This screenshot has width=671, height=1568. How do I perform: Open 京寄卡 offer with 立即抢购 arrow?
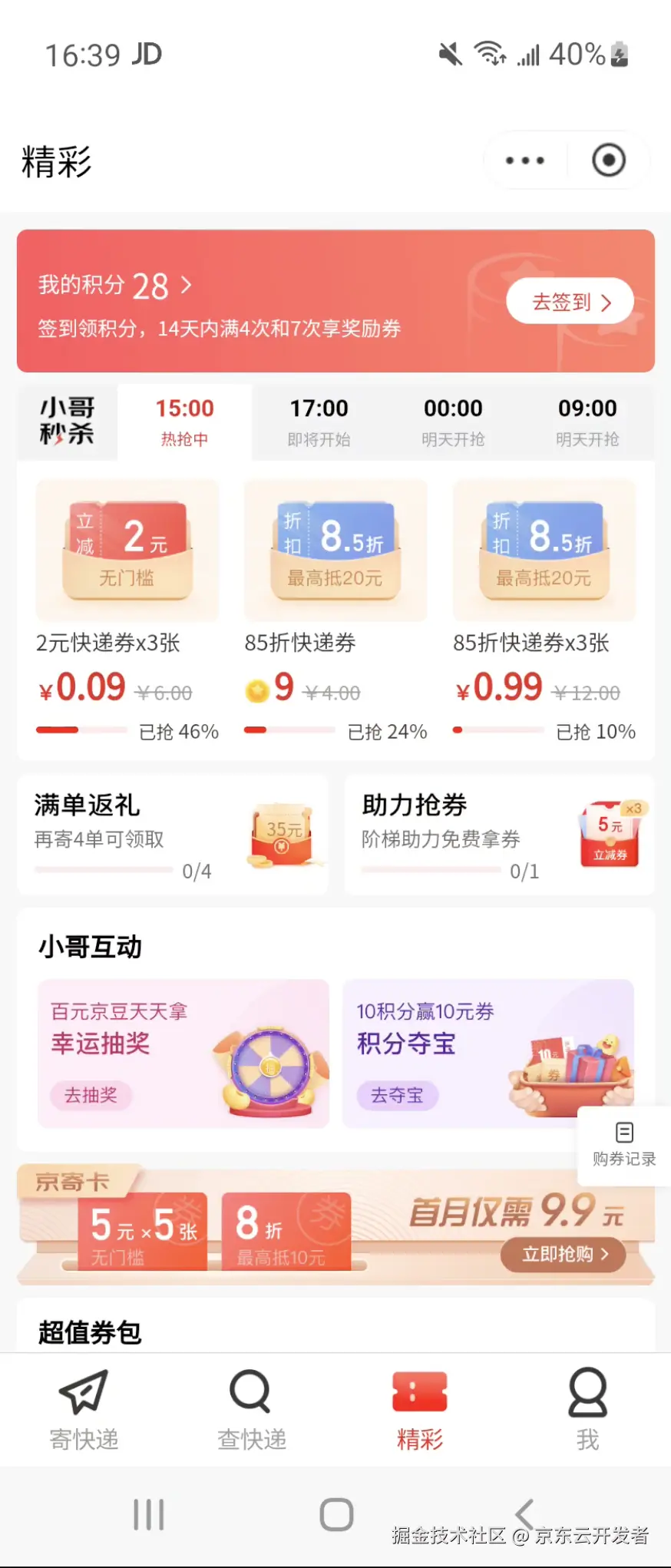pos(563,1255)
